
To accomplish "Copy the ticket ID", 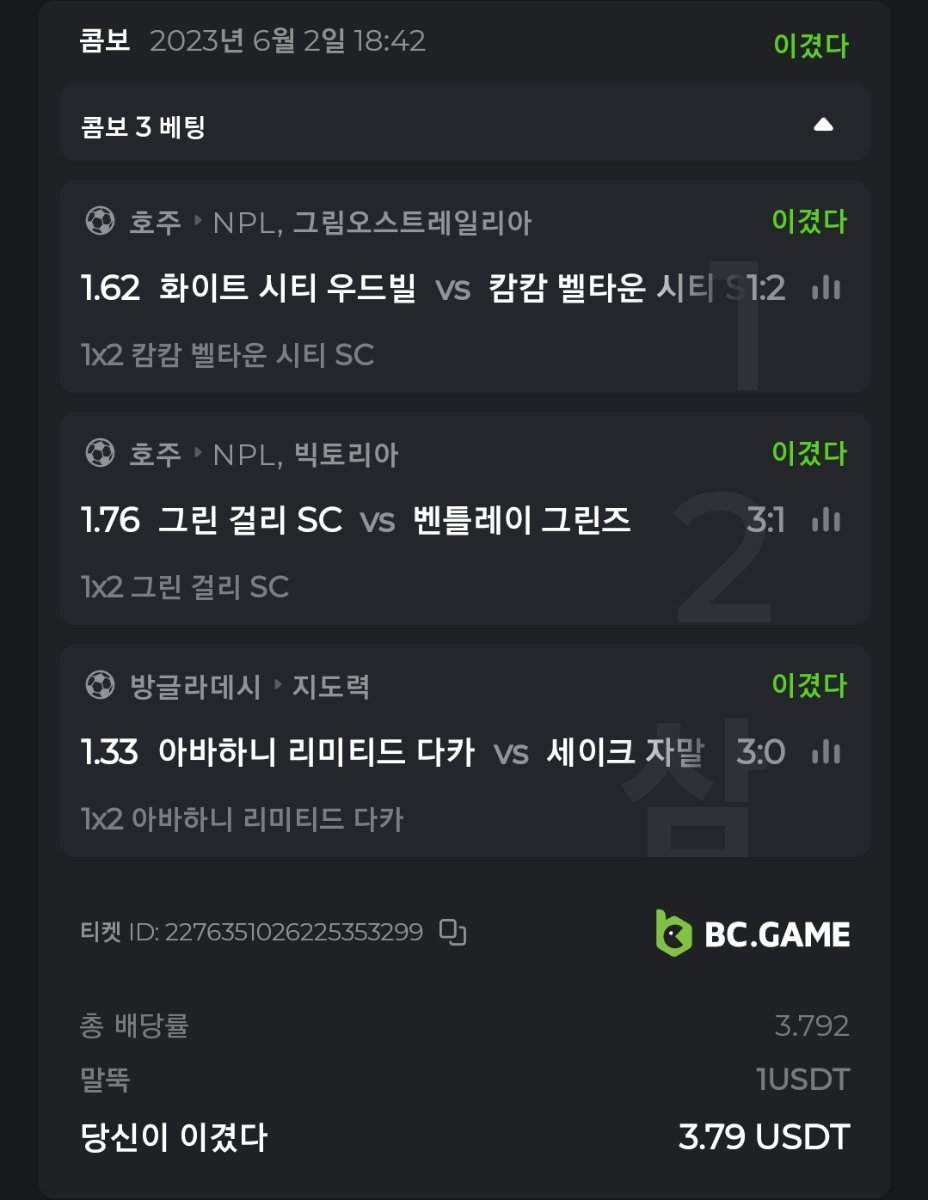I will coord(454,932).
